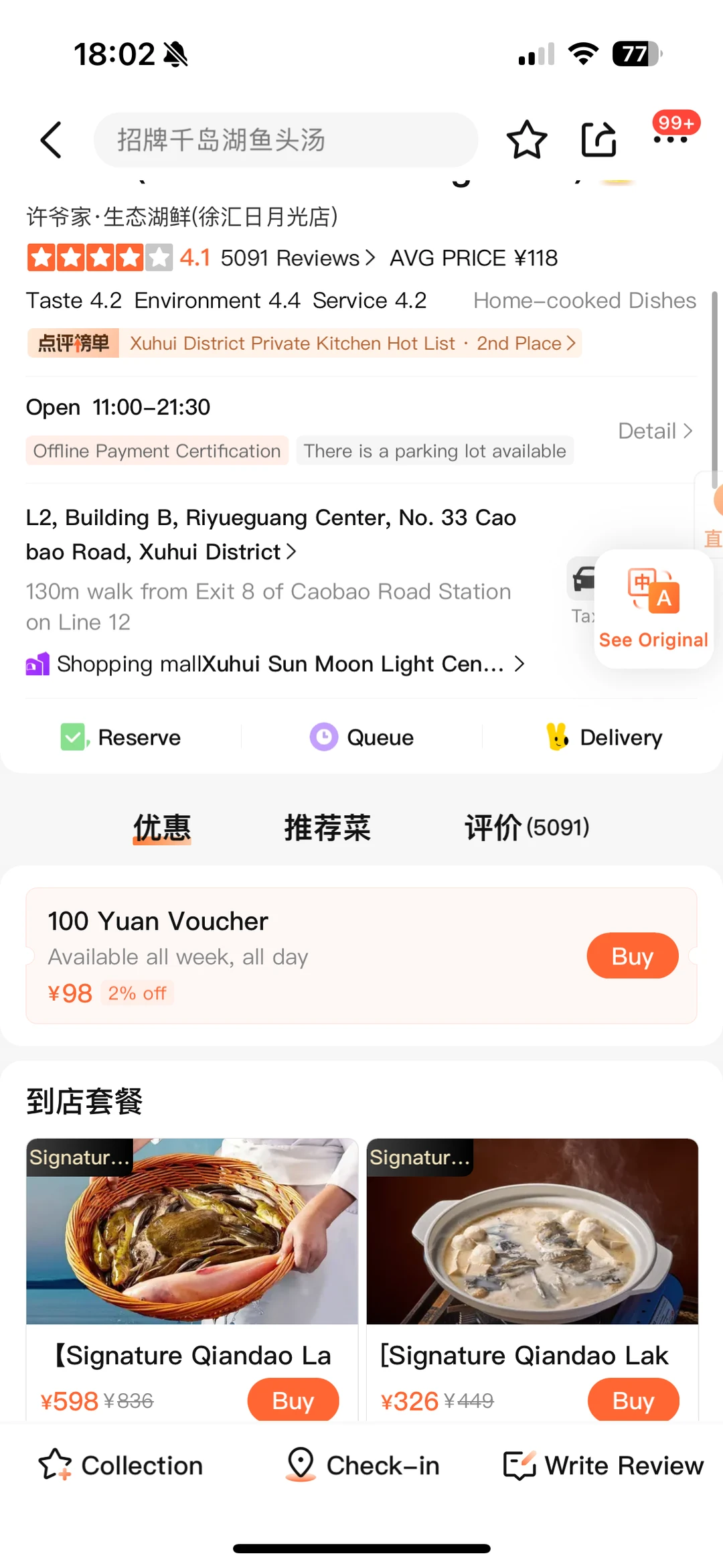This screenshot has width=723, height=1568.
Task: Buy the Signature Qiandao Lake ¥326 set
Action: coord(632,1400)
